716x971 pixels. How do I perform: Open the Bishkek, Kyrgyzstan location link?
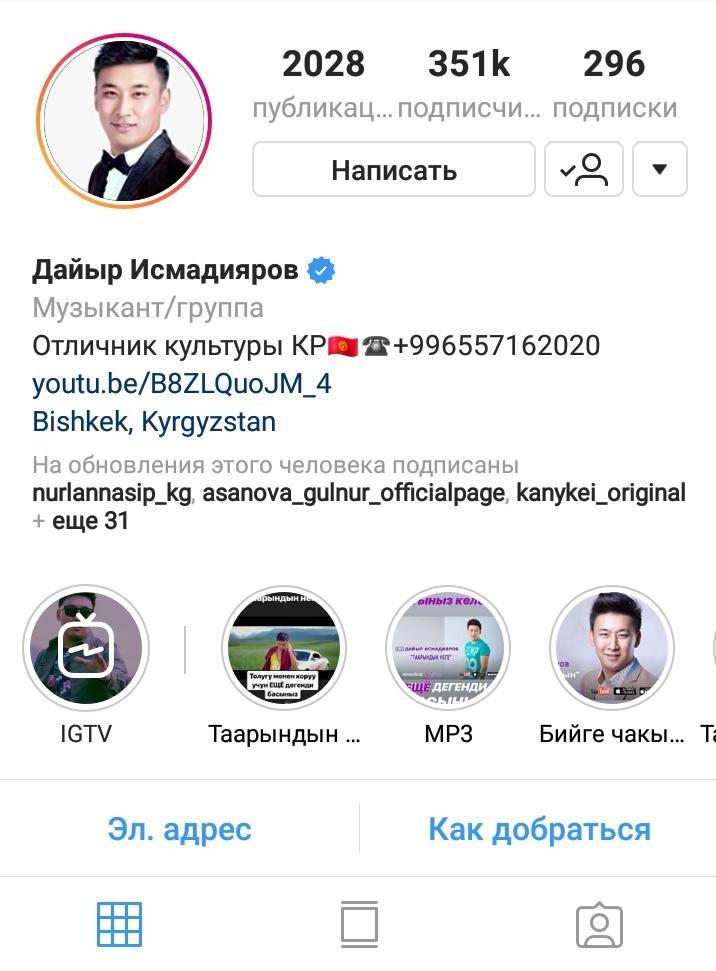(154, 421)
